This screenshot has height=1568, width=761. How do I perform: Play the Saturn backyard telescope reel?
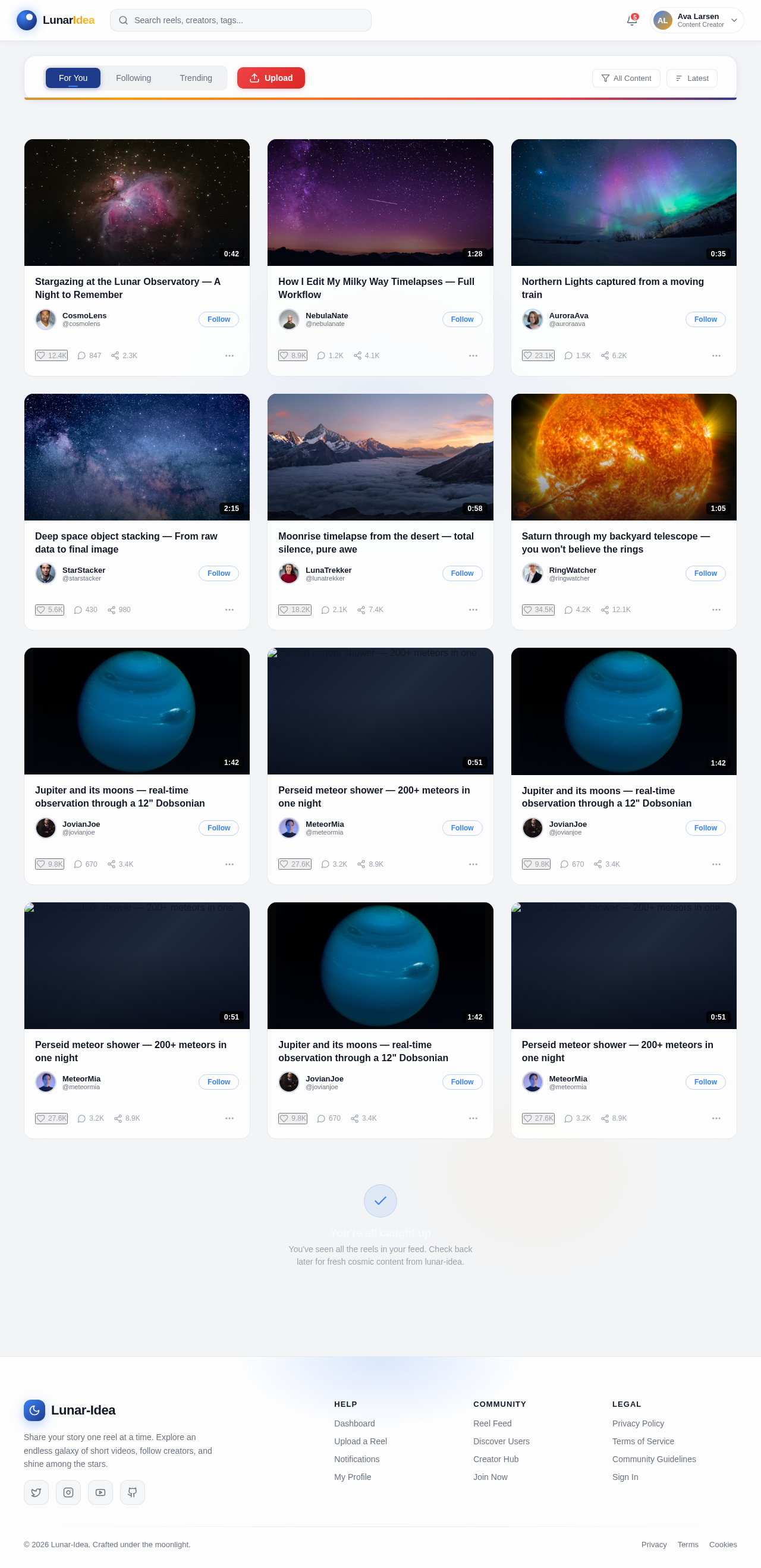click(x=624, y=456)
